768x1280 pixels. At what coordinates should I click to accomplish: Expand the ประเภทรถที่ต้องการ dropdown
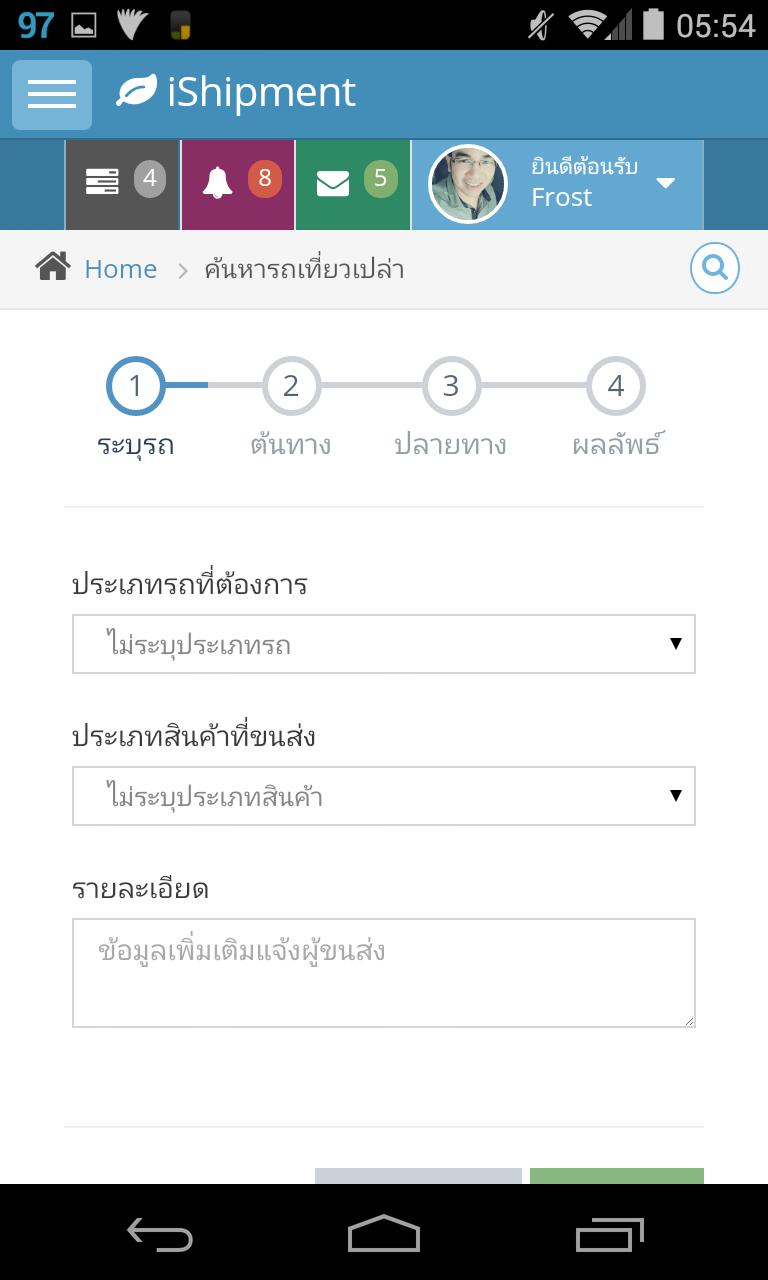(384, 644)
